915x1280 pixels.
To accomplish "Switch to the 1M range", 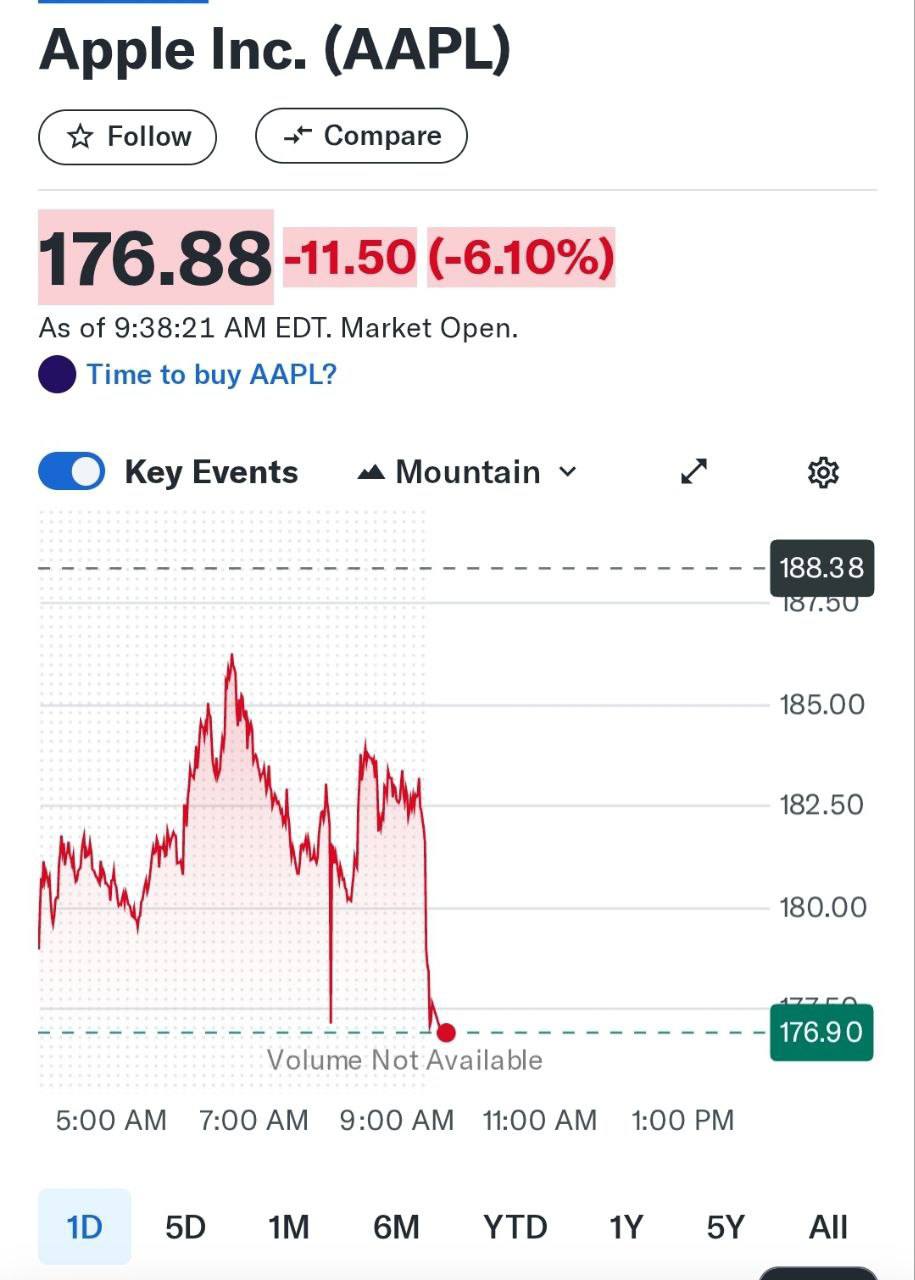I will [289, 1226].
